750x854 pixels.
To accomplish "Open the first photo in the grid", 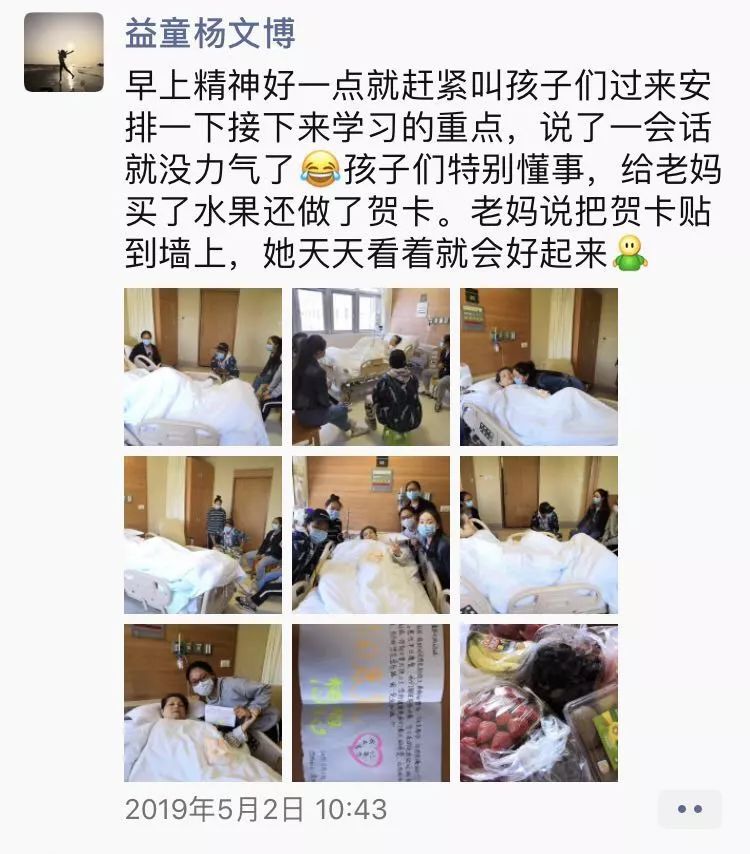I will (x=203, y=367).
